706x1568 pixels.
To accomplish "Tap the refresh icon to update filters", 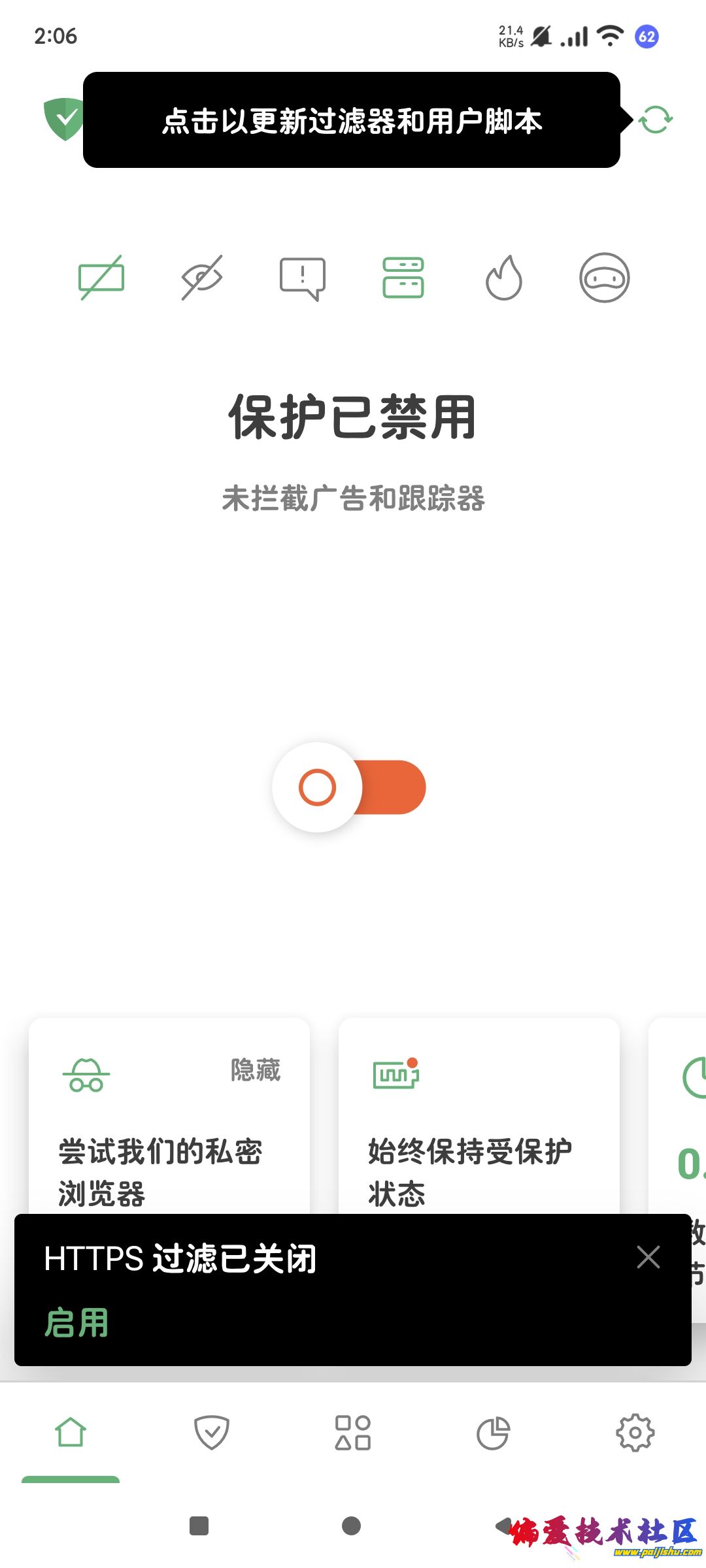I will point(656,120).
